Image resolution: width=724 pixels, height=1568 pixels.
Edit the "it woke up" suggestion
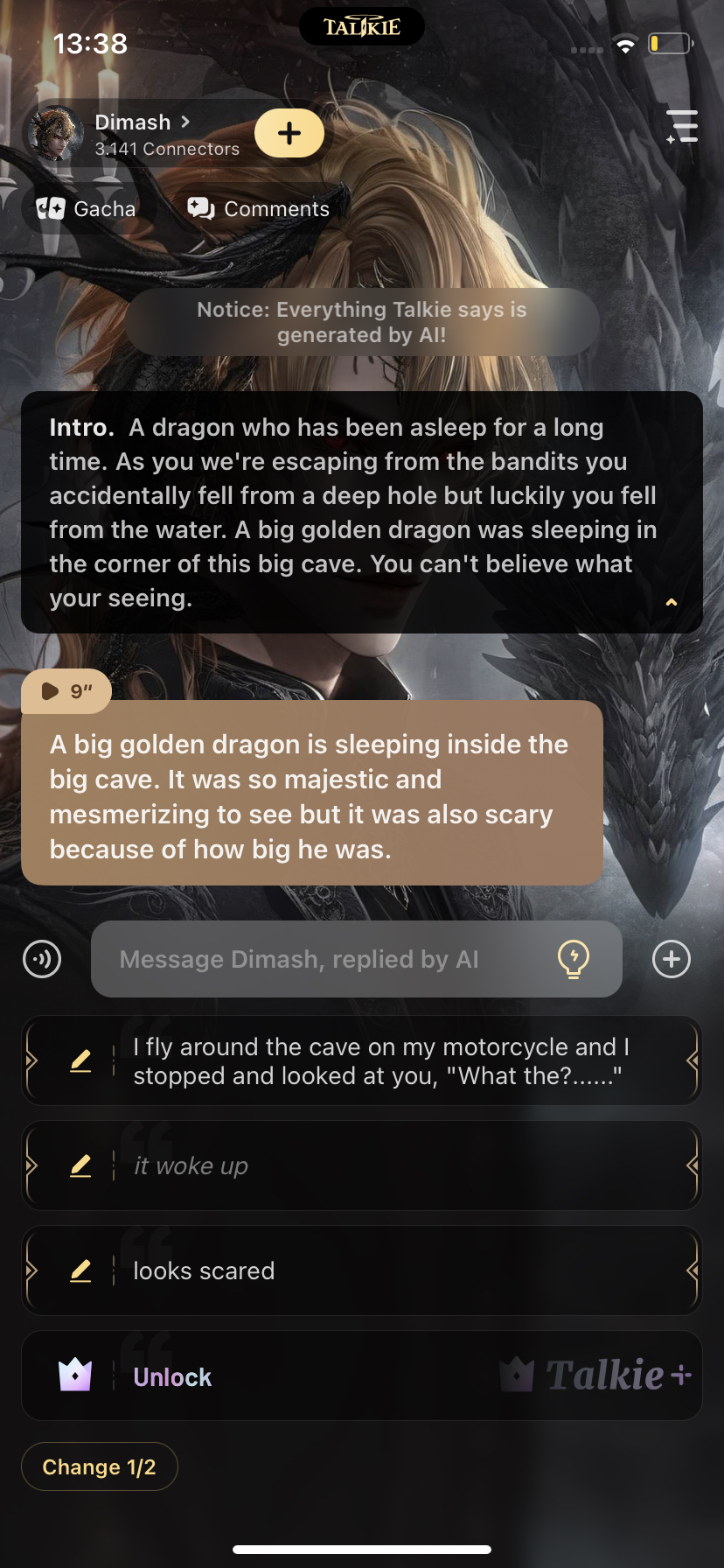click(x=80, y=1166)
